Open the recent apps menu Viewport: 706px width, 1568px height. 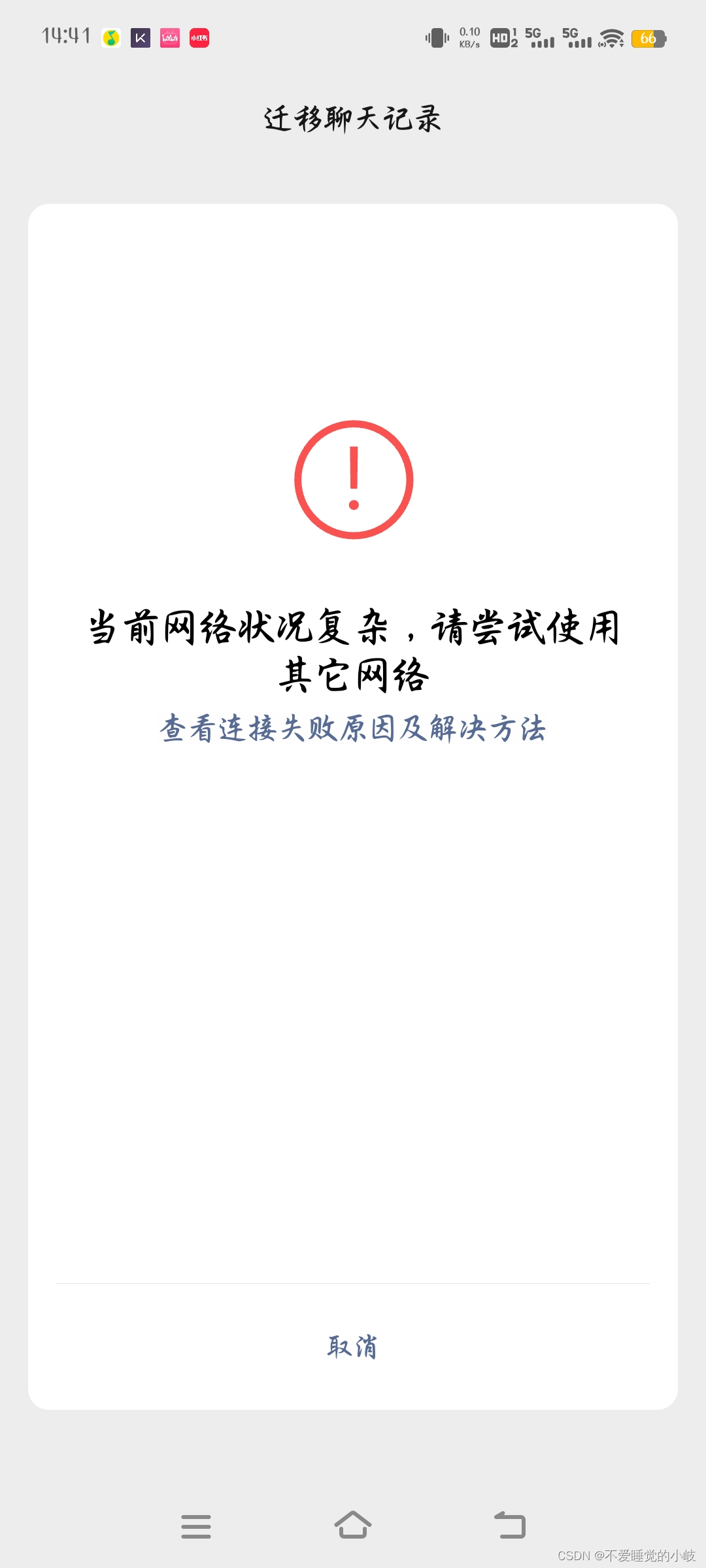pyautogui.click(x=196, y=1526)
